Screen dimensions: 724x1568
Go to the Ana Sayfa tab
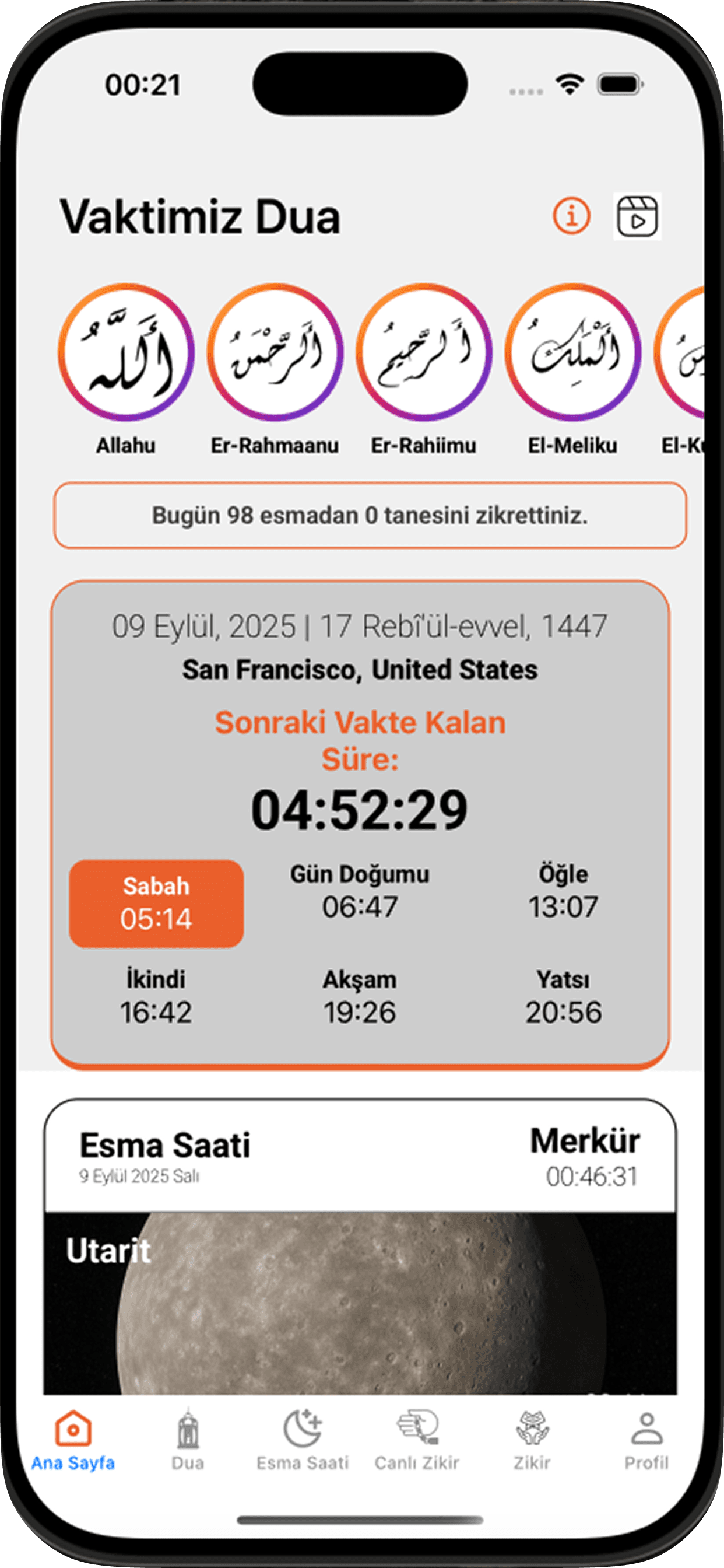pos(73,1440)
